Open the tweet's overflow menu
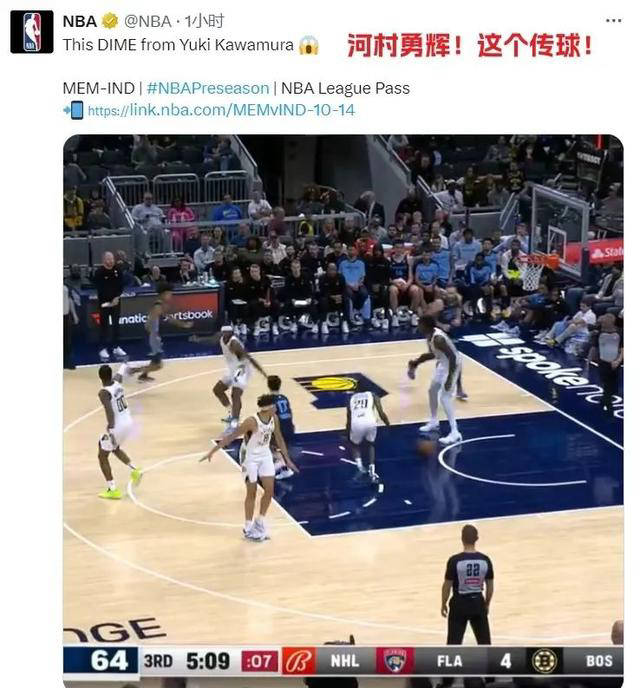640x688 pixels. pos(613,21)
